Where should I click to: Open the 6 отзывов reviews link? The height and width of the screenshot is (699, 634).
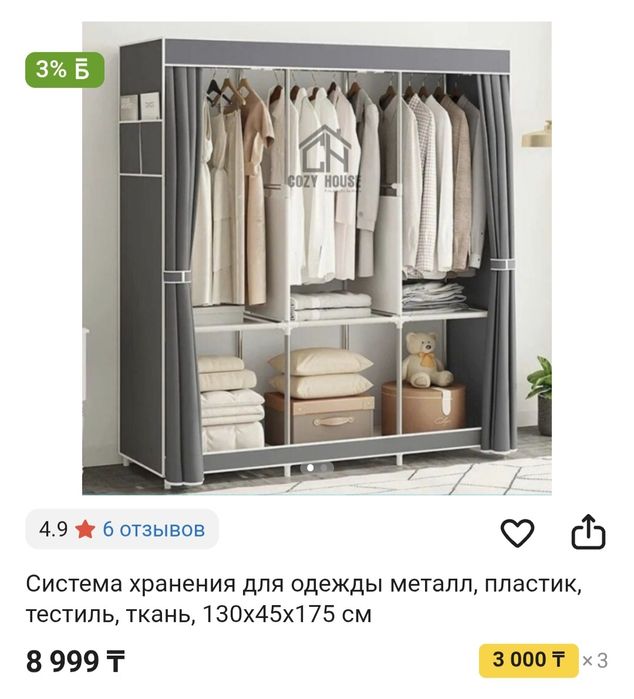click(154, 529)
